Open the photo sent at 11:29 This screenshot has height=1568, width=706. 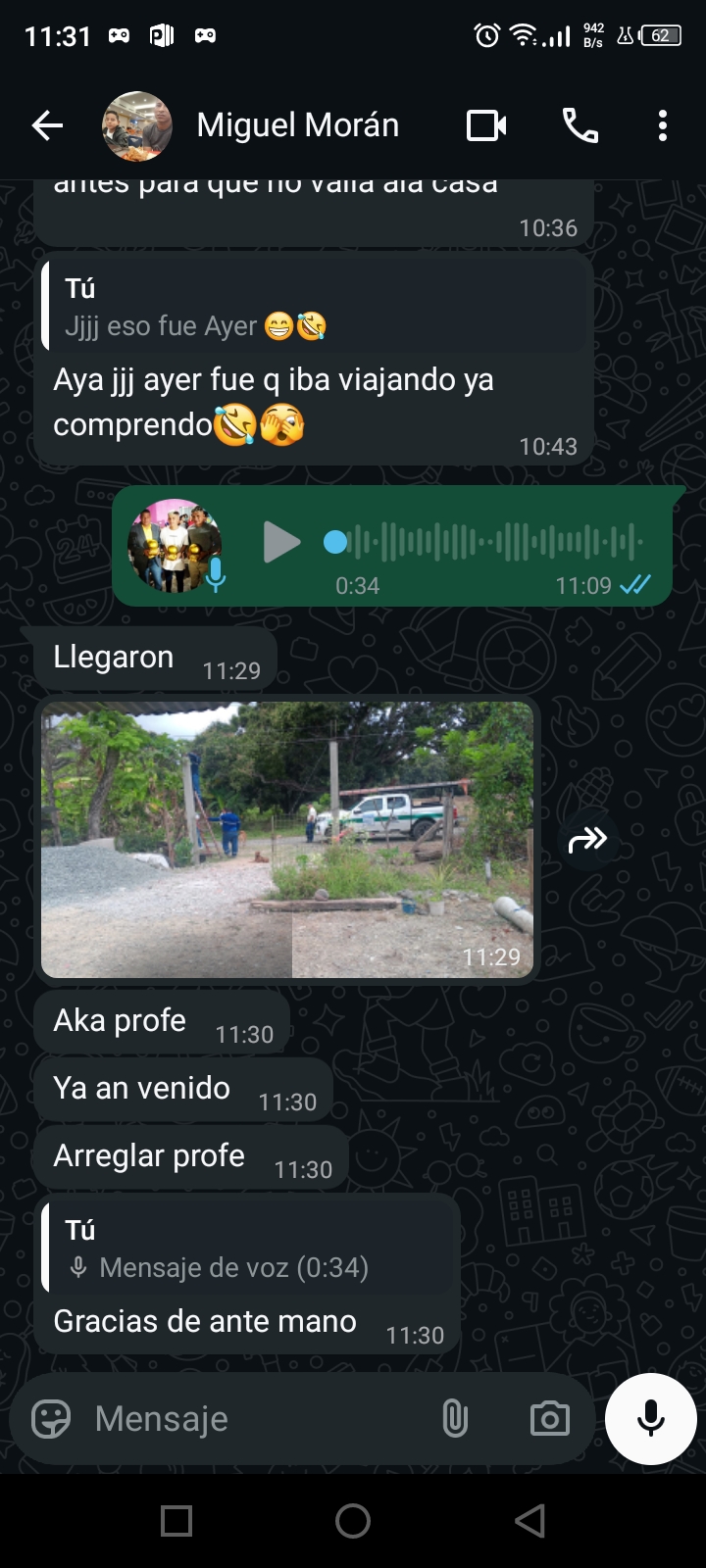tap(287, 839)
